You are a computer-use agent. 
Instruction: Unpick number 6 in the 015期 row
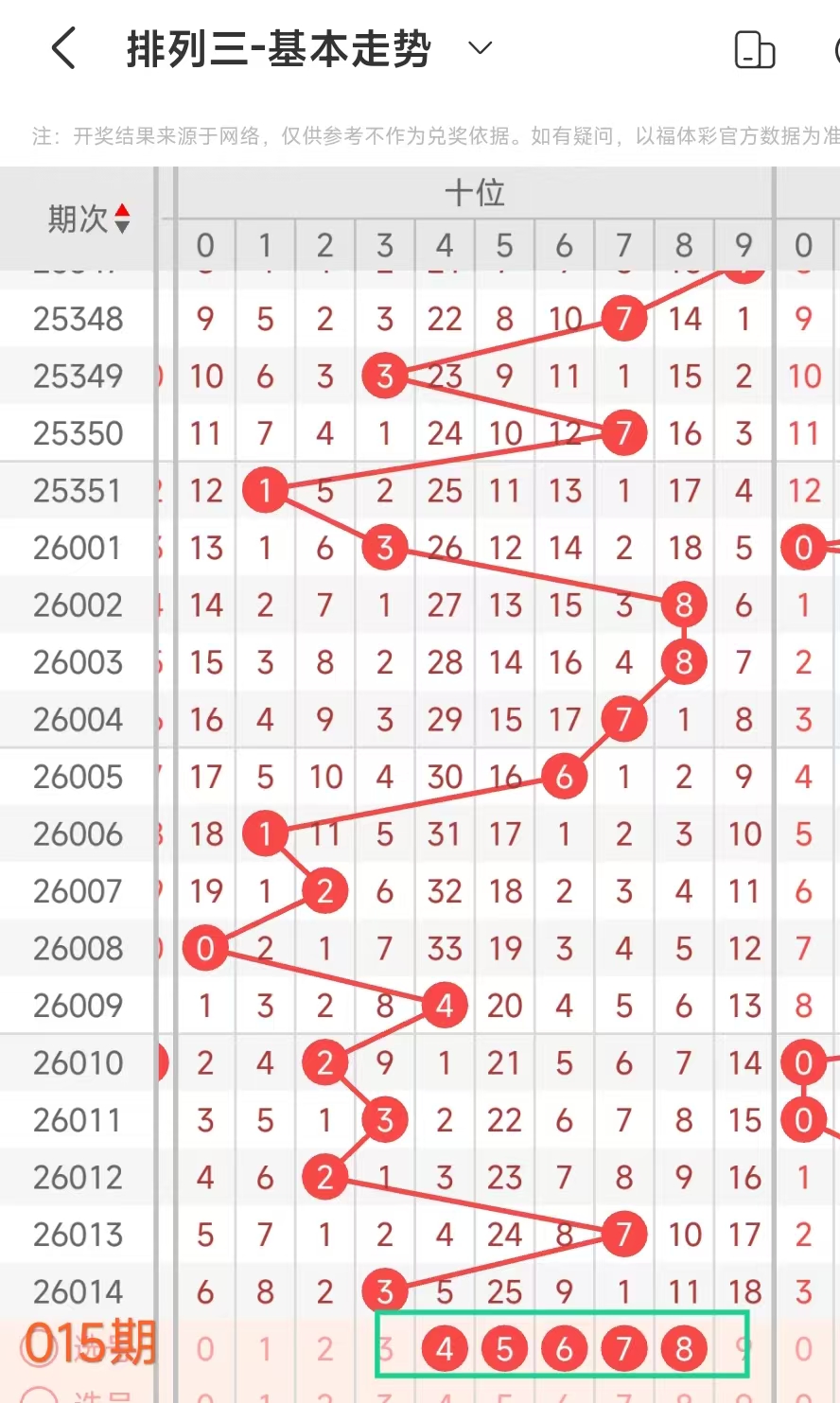(x=564, y=1348)
